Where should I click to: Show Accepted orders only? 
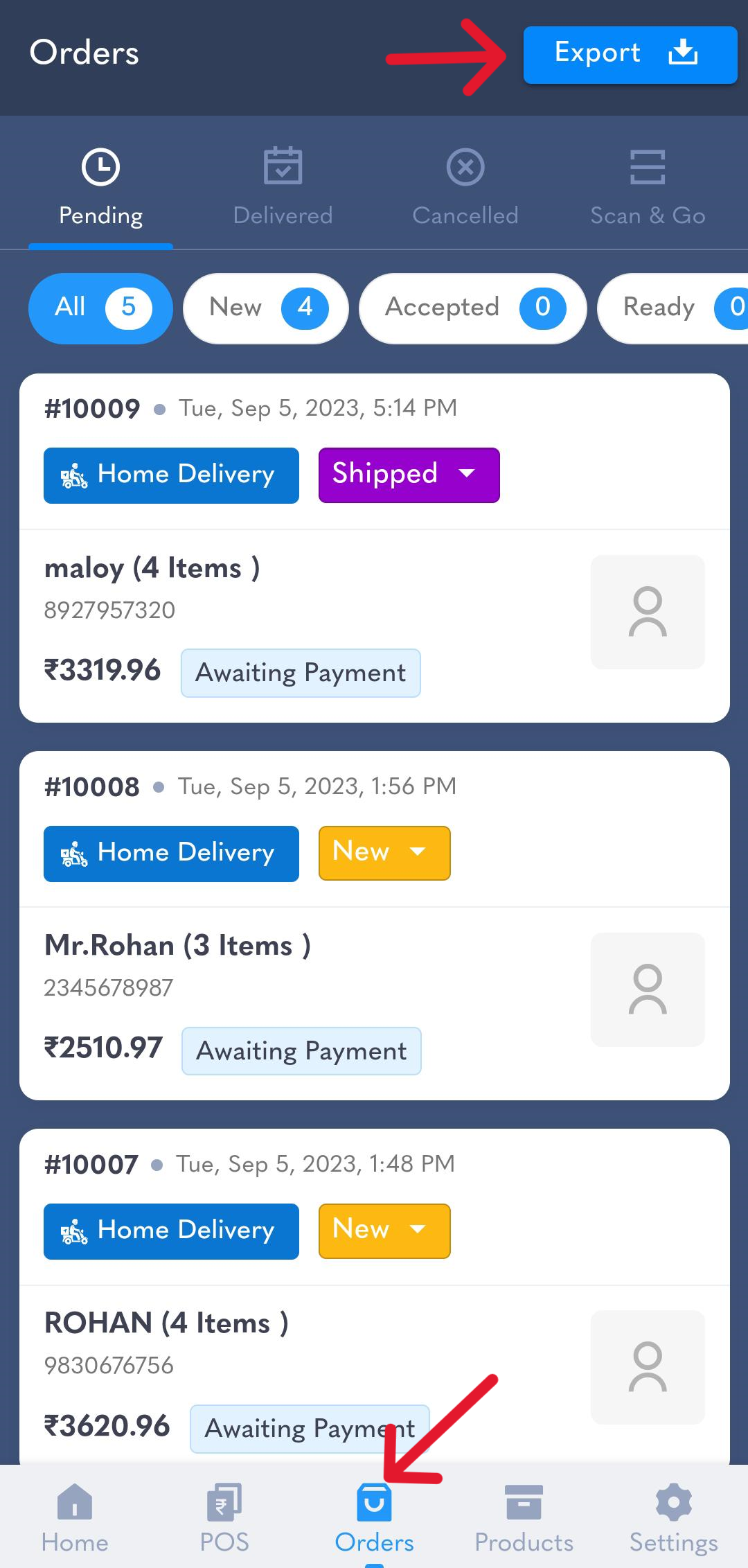[x=472, y=308]
